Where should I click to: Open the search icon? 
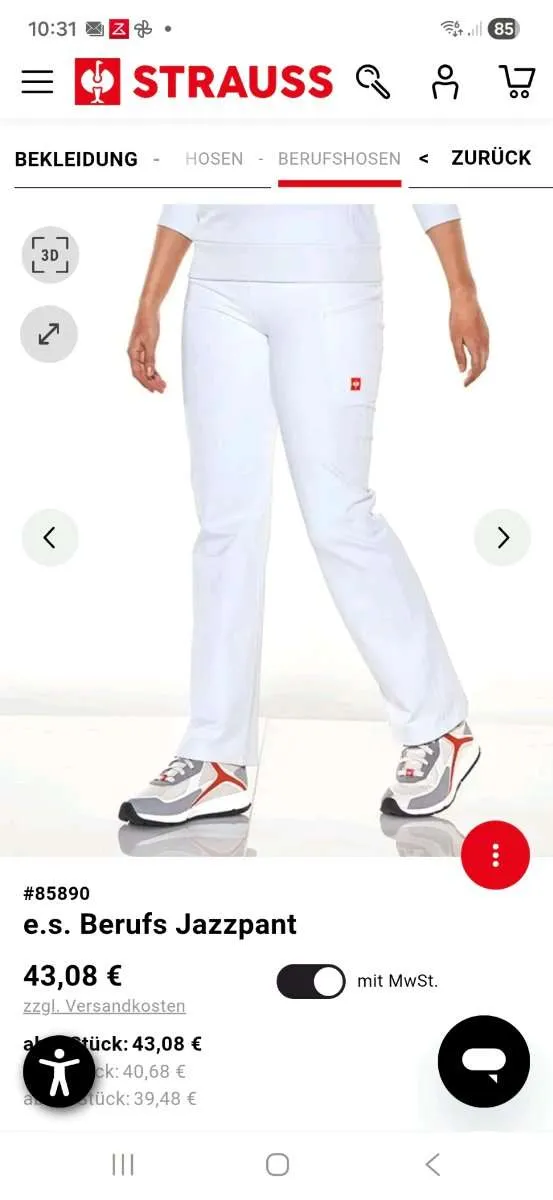tap(374, 82)
